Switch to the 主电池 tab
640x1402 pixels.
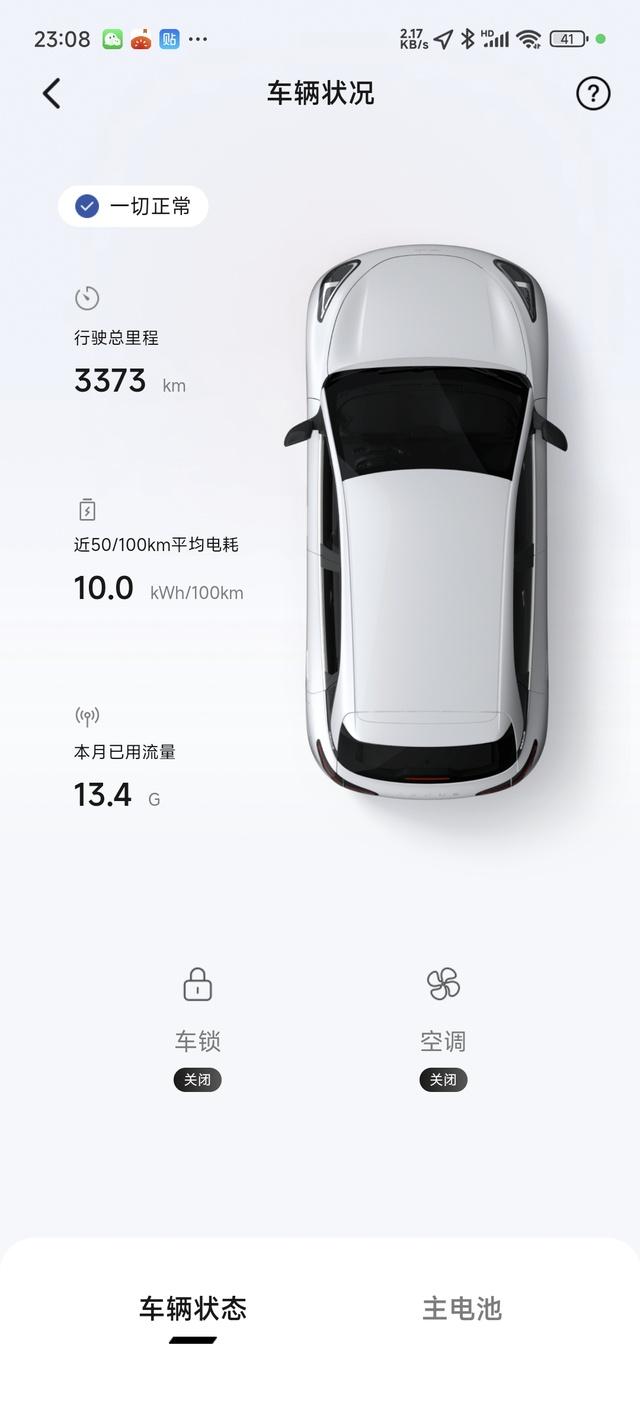[462, 1308]
